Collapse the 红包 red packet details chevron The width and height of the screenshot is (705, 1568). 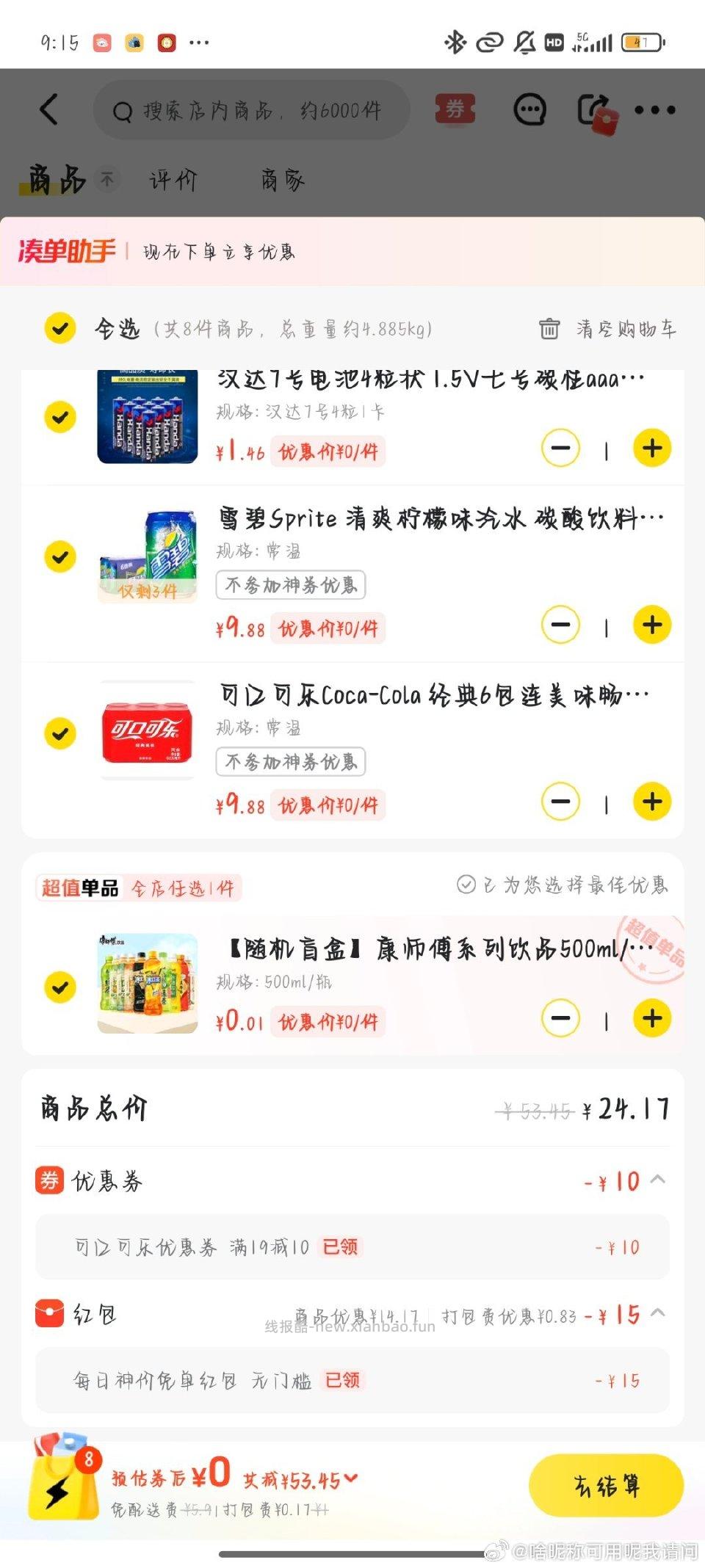tap(659, 1314)
